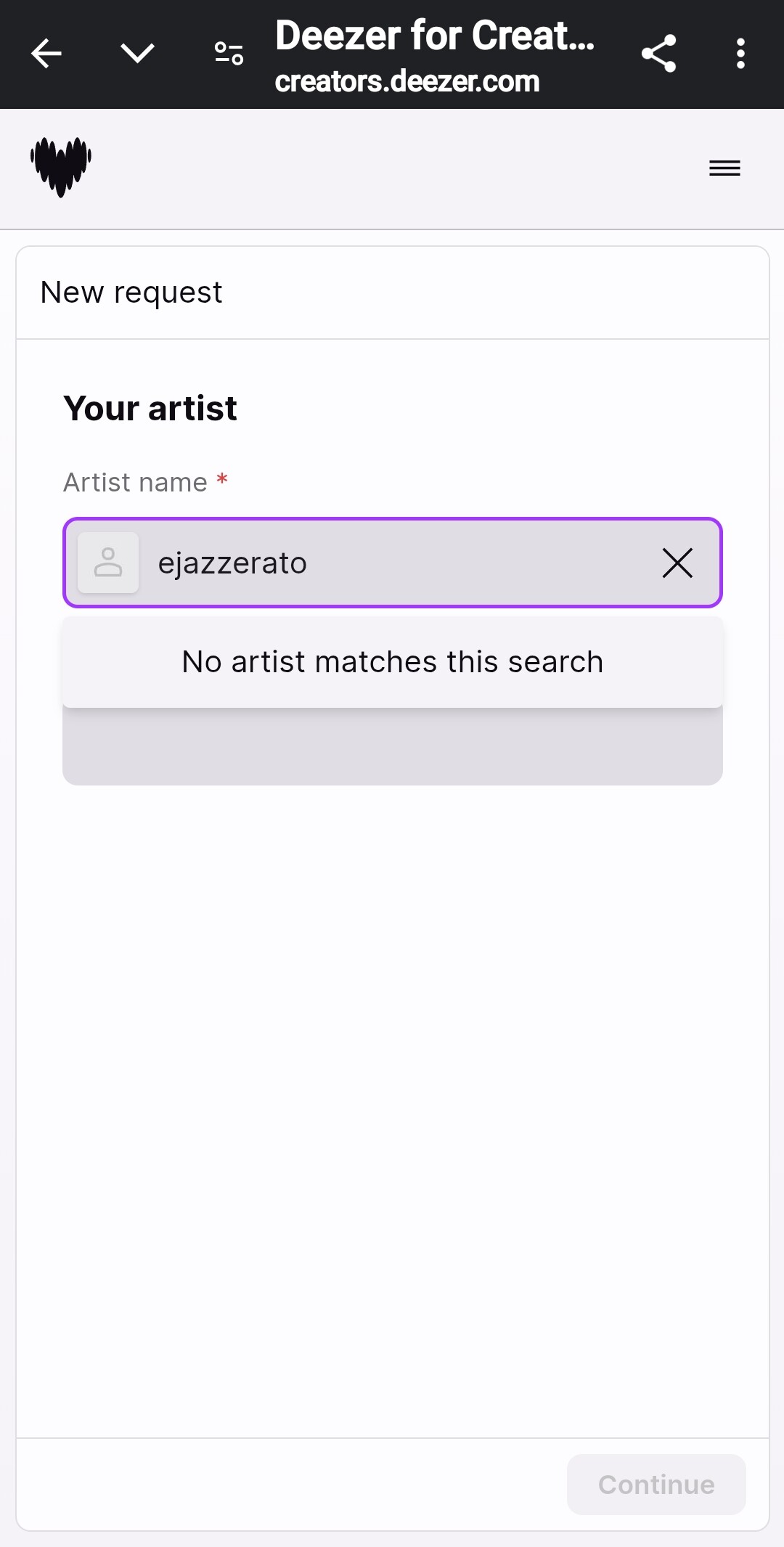Minimize the browser tab with the chevron
Screen dimensions: 784x1547
[x=137, y=53]
